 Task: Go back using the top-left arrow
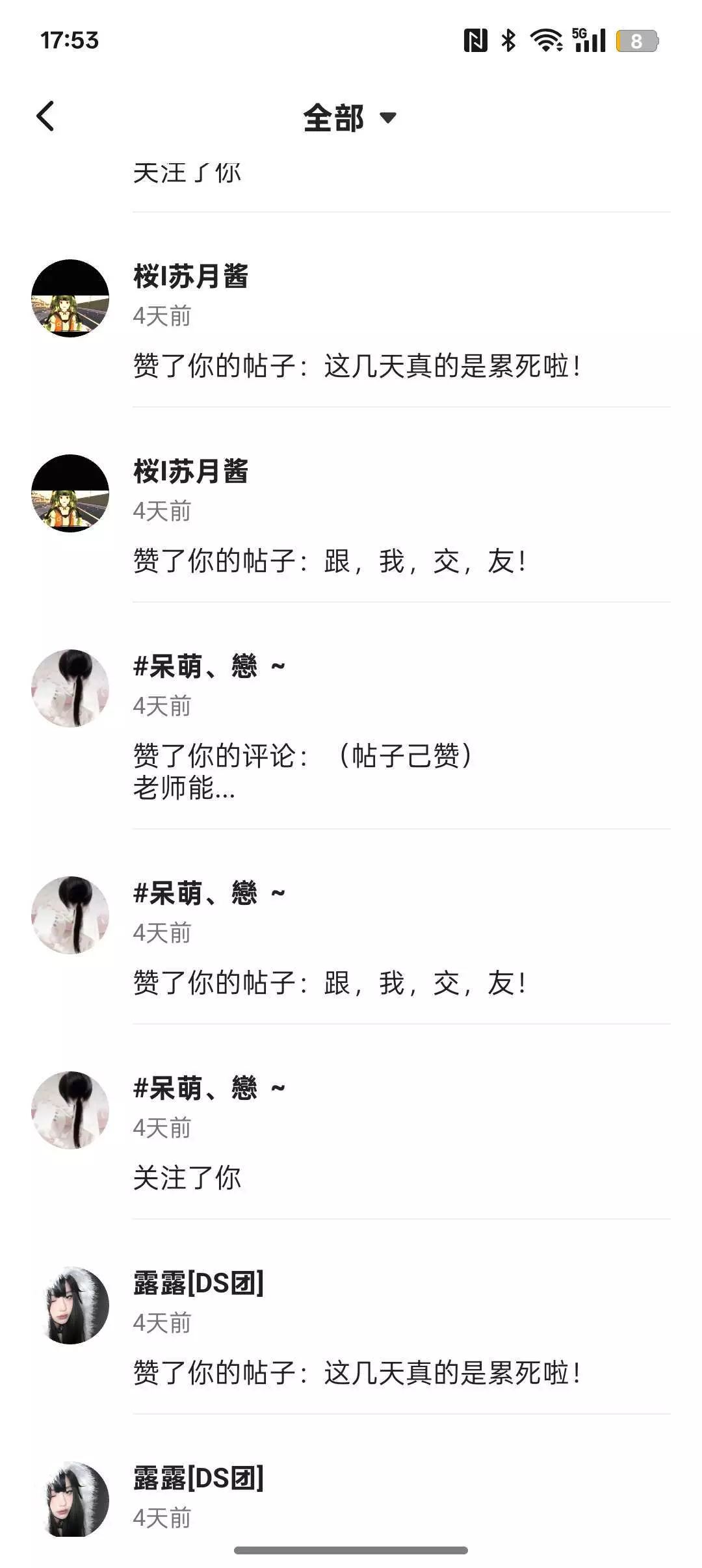pos(45,117)
